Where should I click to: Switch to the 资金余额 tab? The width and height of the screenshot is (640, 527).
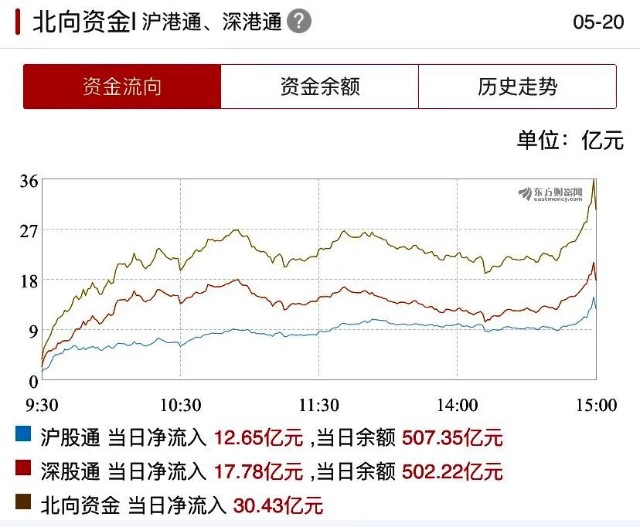[x=319, y=87]
